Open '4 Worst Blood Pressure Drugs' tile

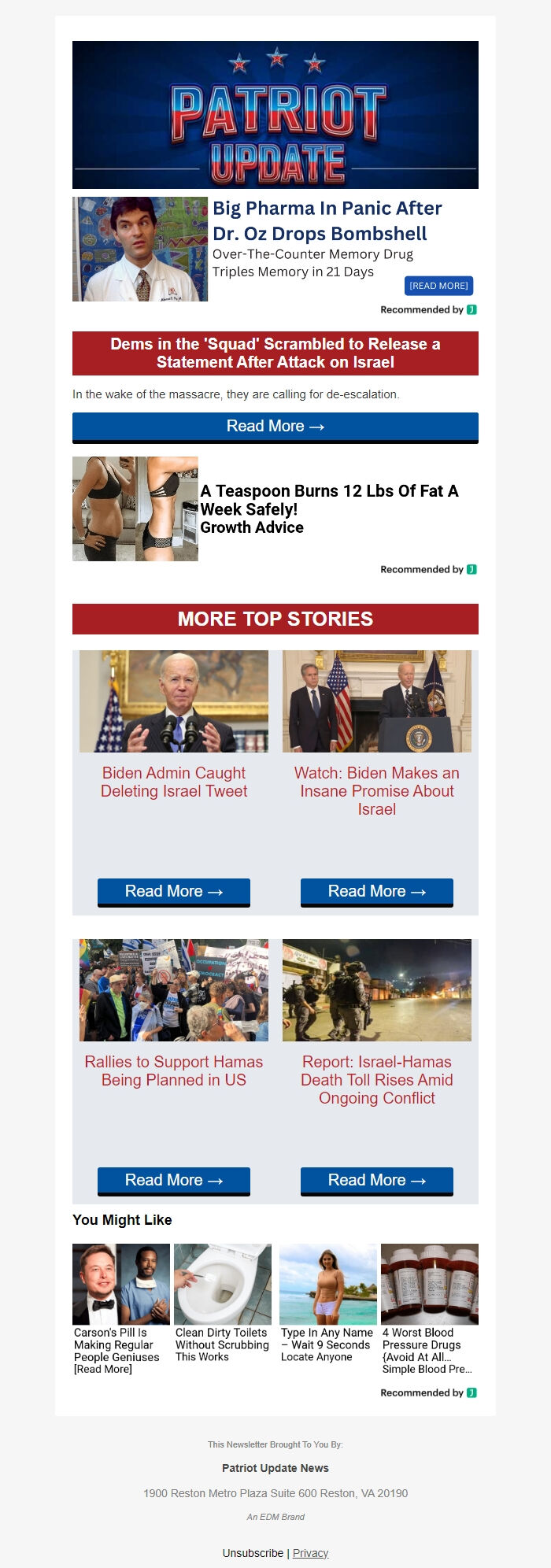coord(429,1307)
